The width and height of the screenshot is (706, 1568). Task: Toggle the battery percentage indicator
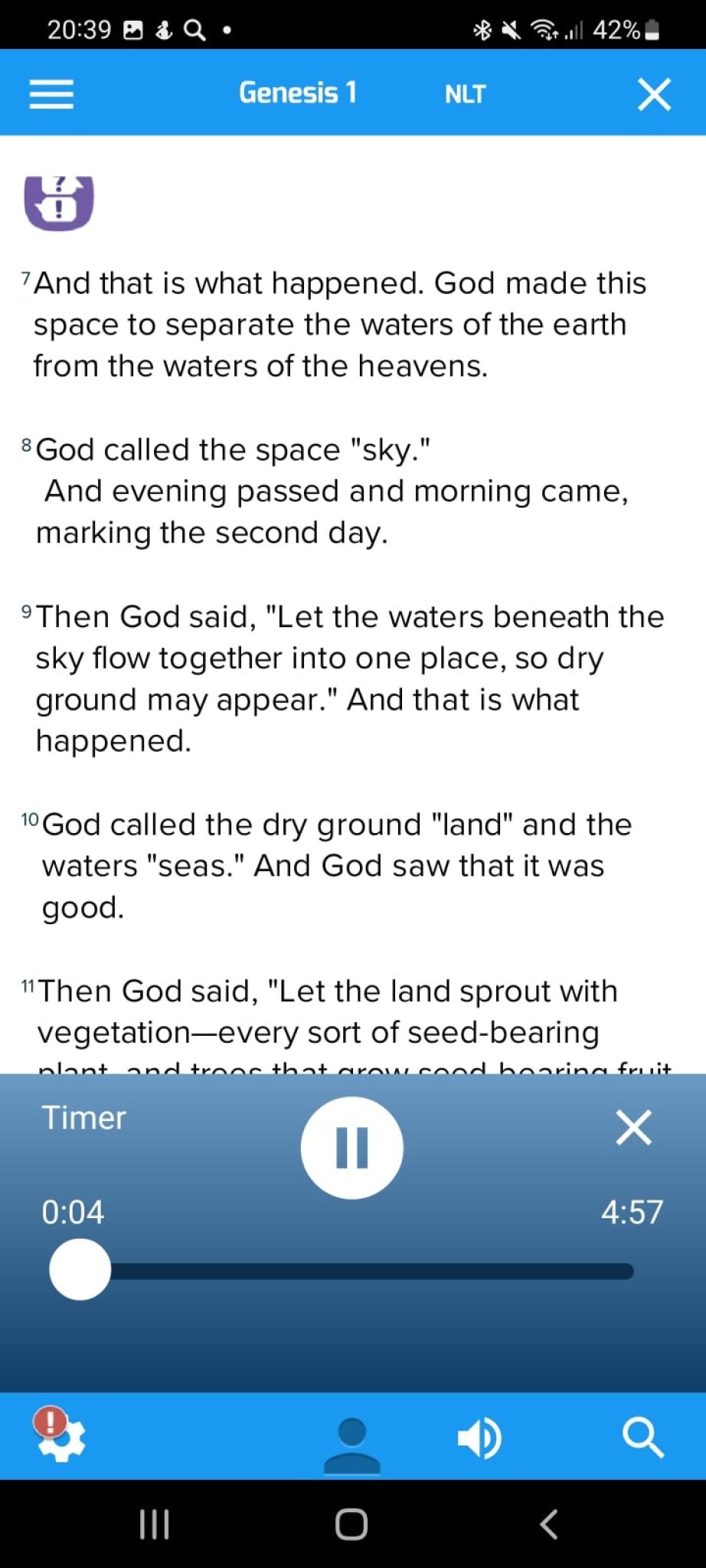tap(617, 31)
